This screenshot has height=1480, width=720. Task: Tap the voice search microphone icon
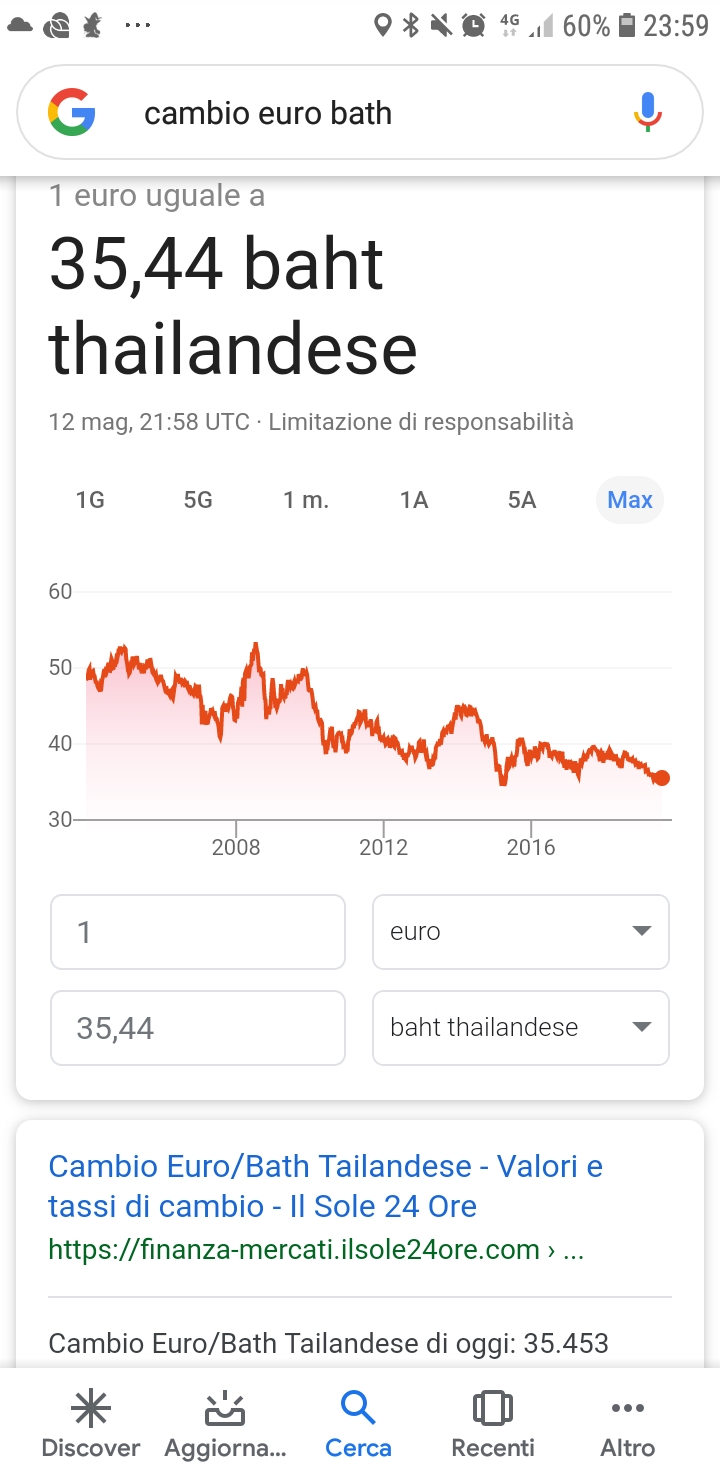[648, 112]
